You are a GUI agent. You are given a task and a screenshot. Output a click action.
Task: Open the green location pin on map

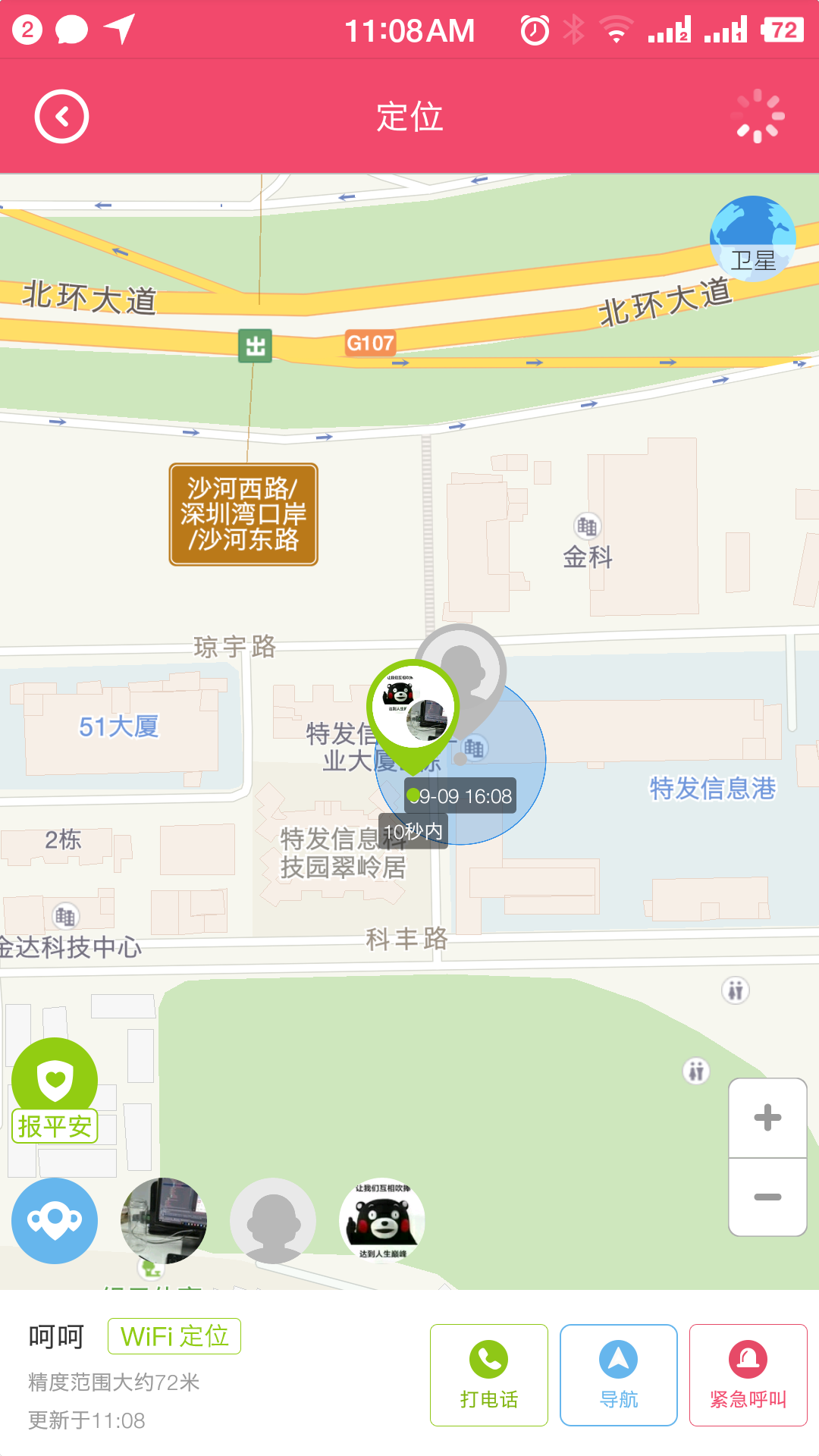point(413,711)
